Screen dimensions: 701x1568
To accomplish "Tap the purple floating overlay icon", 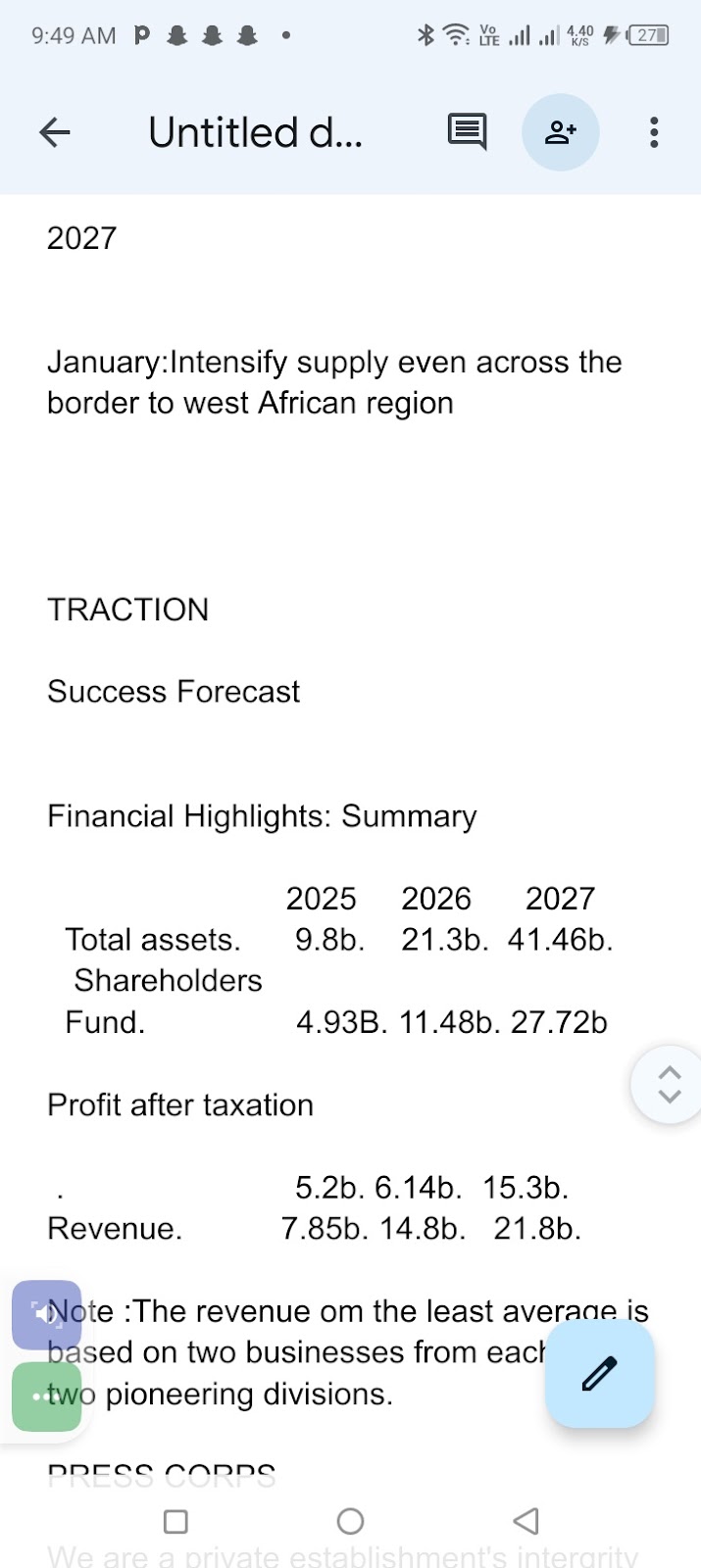I will [x=46, y=1314].
